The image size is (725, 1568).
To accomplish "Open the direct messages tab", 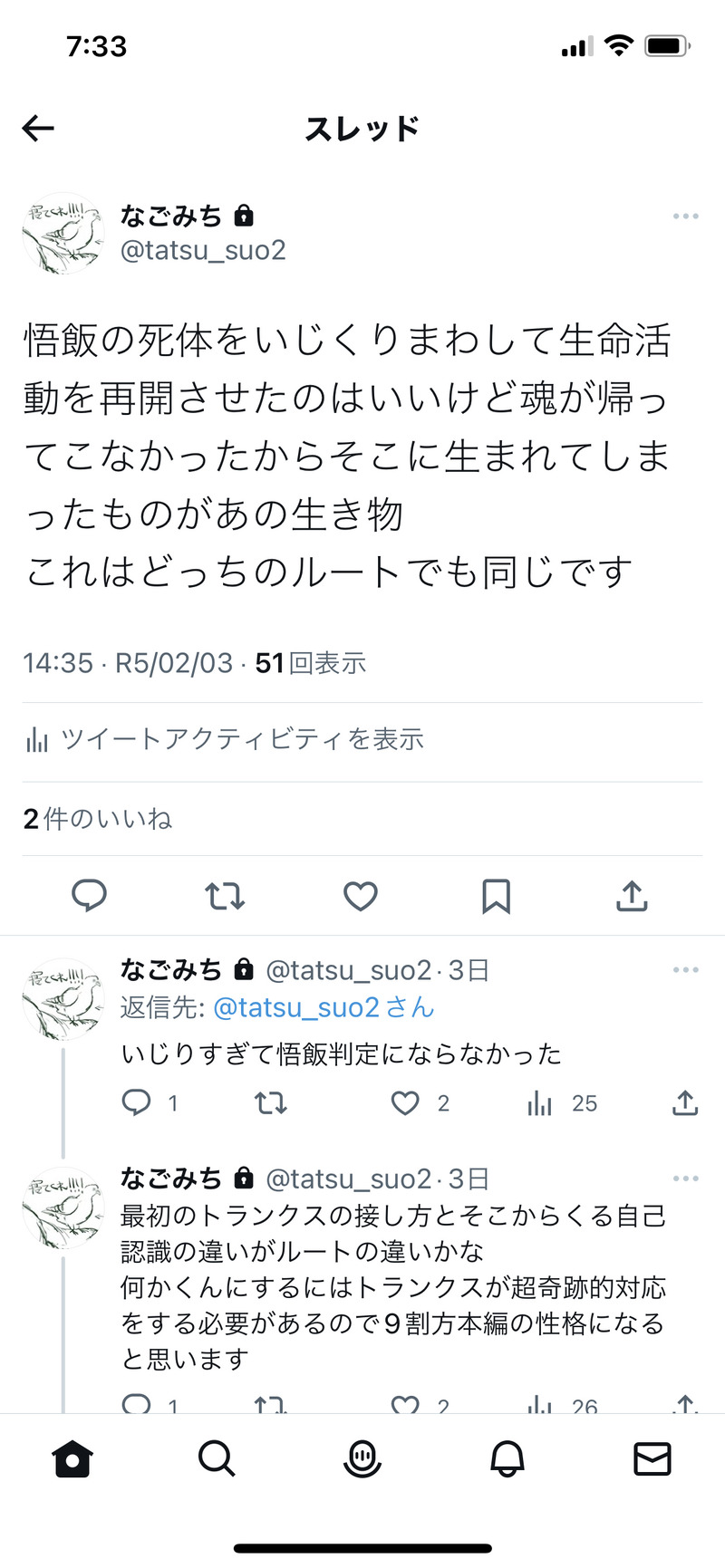I will coord(652,1458).
